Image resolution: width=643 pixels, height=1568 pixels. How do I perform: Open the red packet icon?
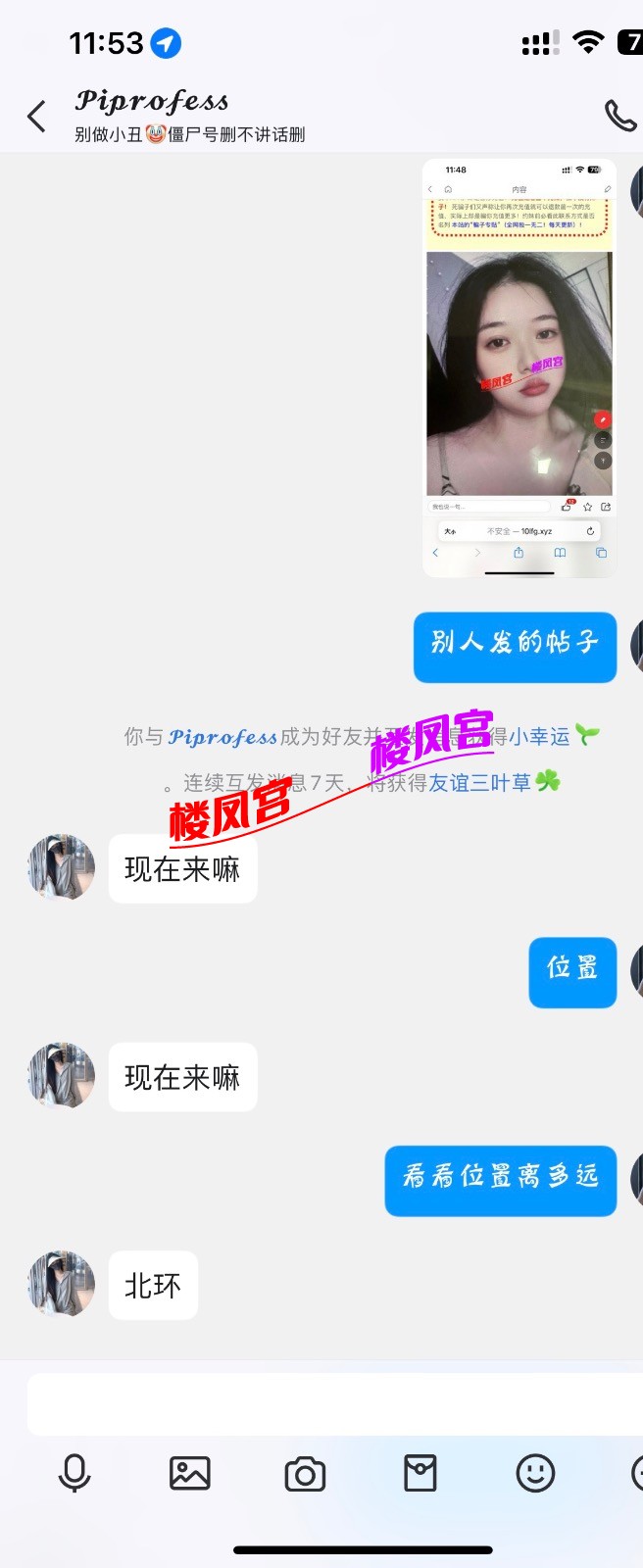click(x=420, y=1473)
